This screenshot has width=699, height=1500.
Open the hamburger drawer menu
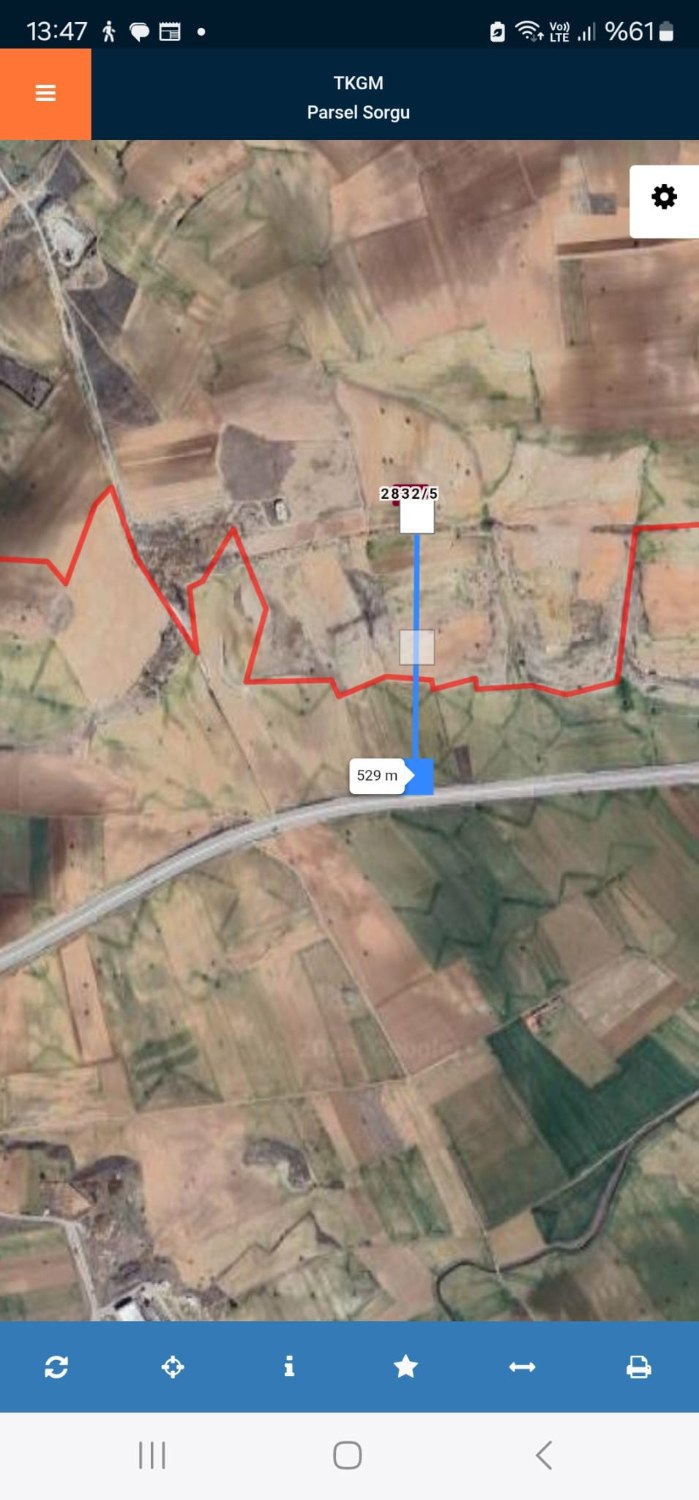click(45, 93)
